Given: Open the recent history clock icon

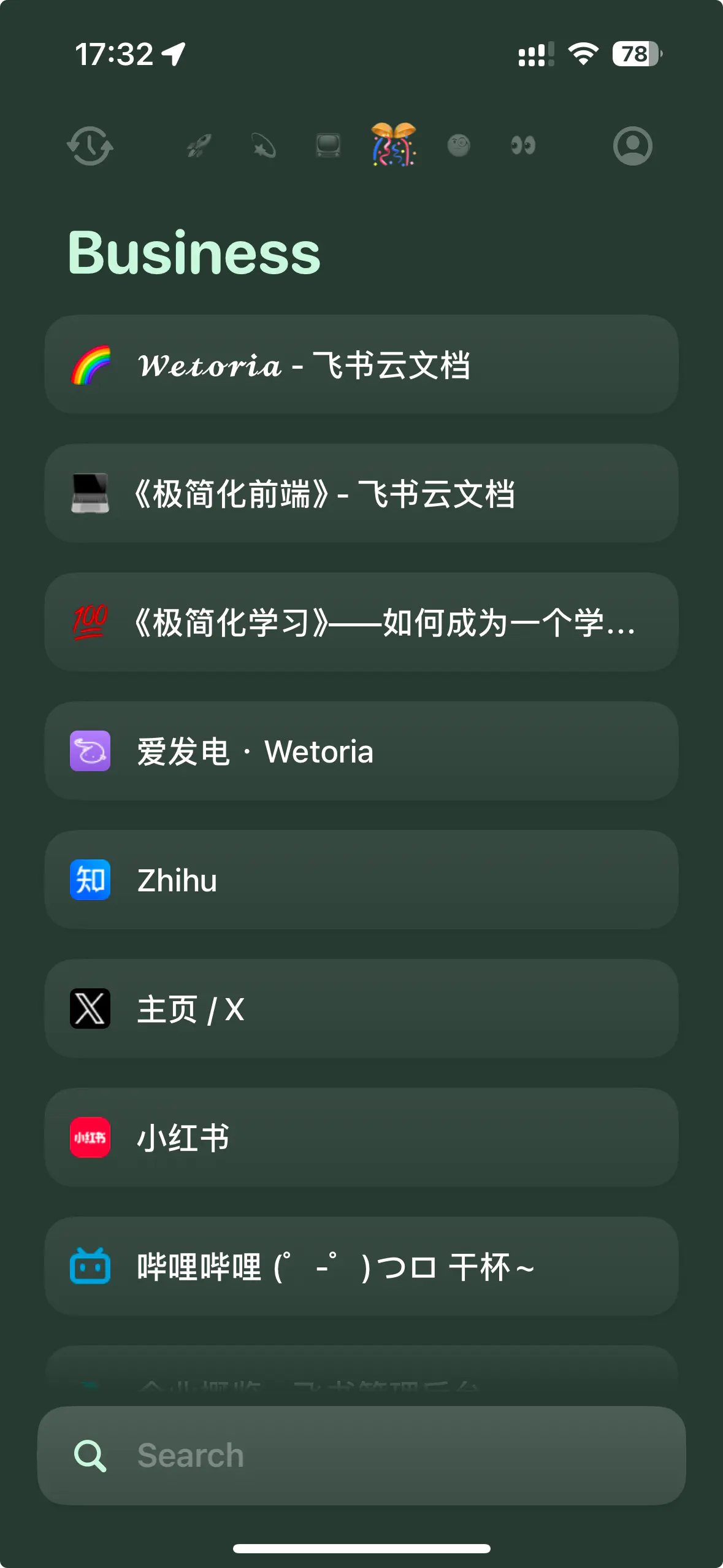Looking at the screenshot, I should pyautogui.click(x=90, y=146).
